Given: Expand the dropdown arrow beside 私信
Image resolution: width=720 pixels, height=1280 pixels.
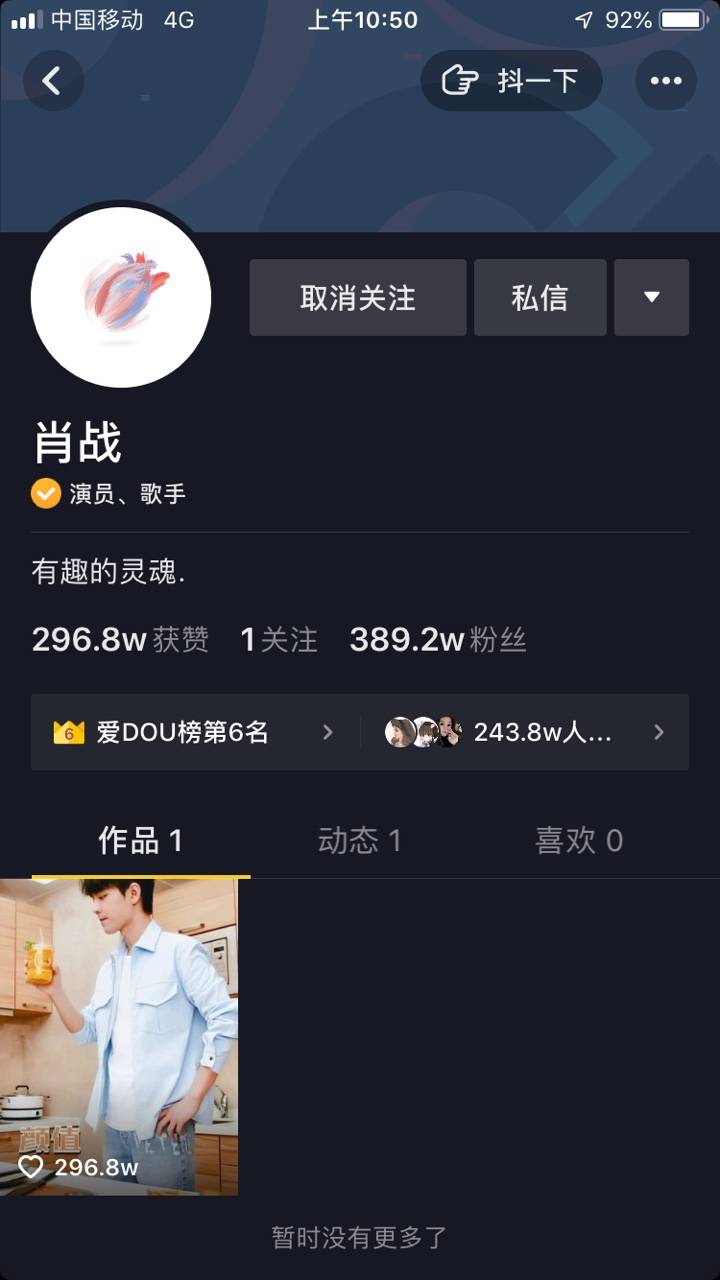Looking at the screenshot, I should click(x=651, y=298).
